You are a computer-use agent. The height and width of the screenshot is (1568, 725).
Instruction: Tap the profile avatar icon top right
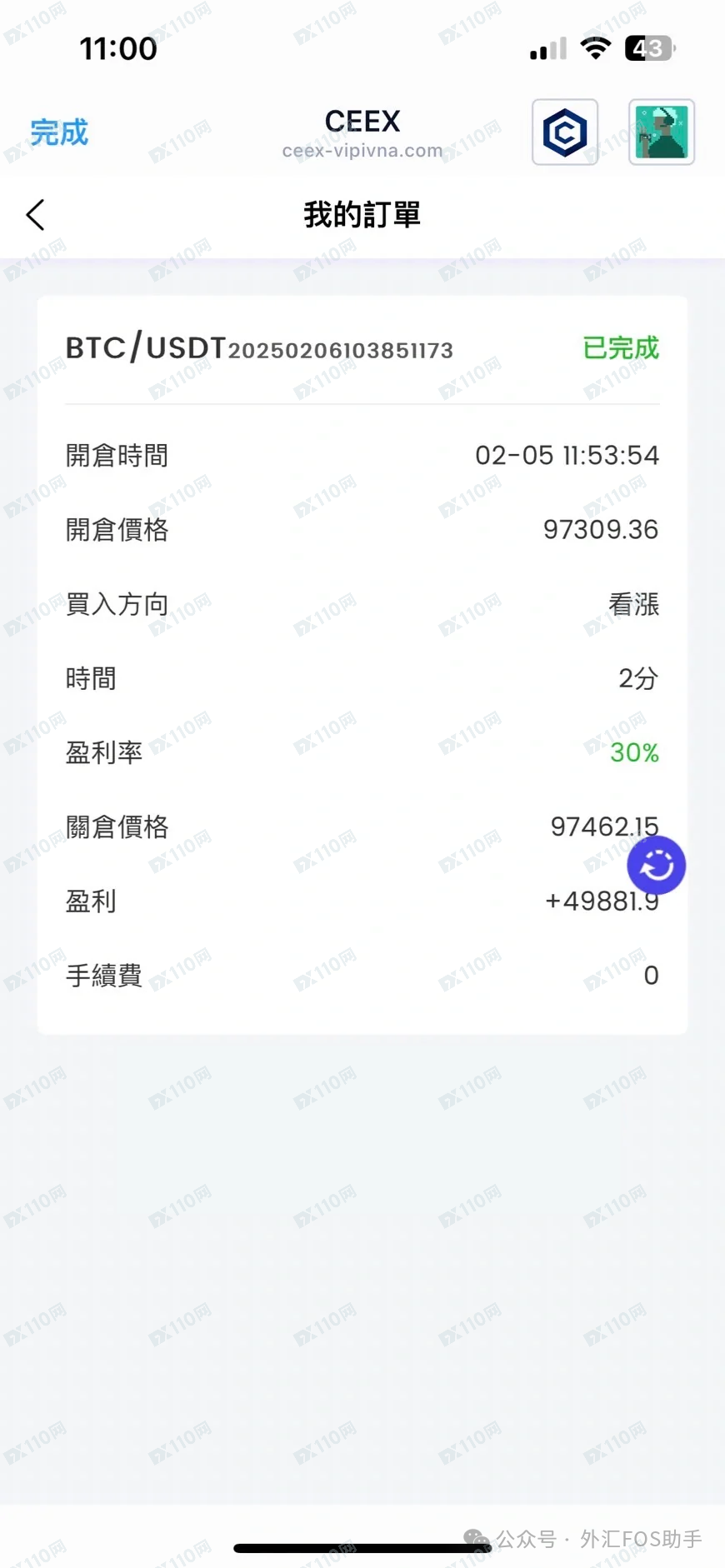662,132
